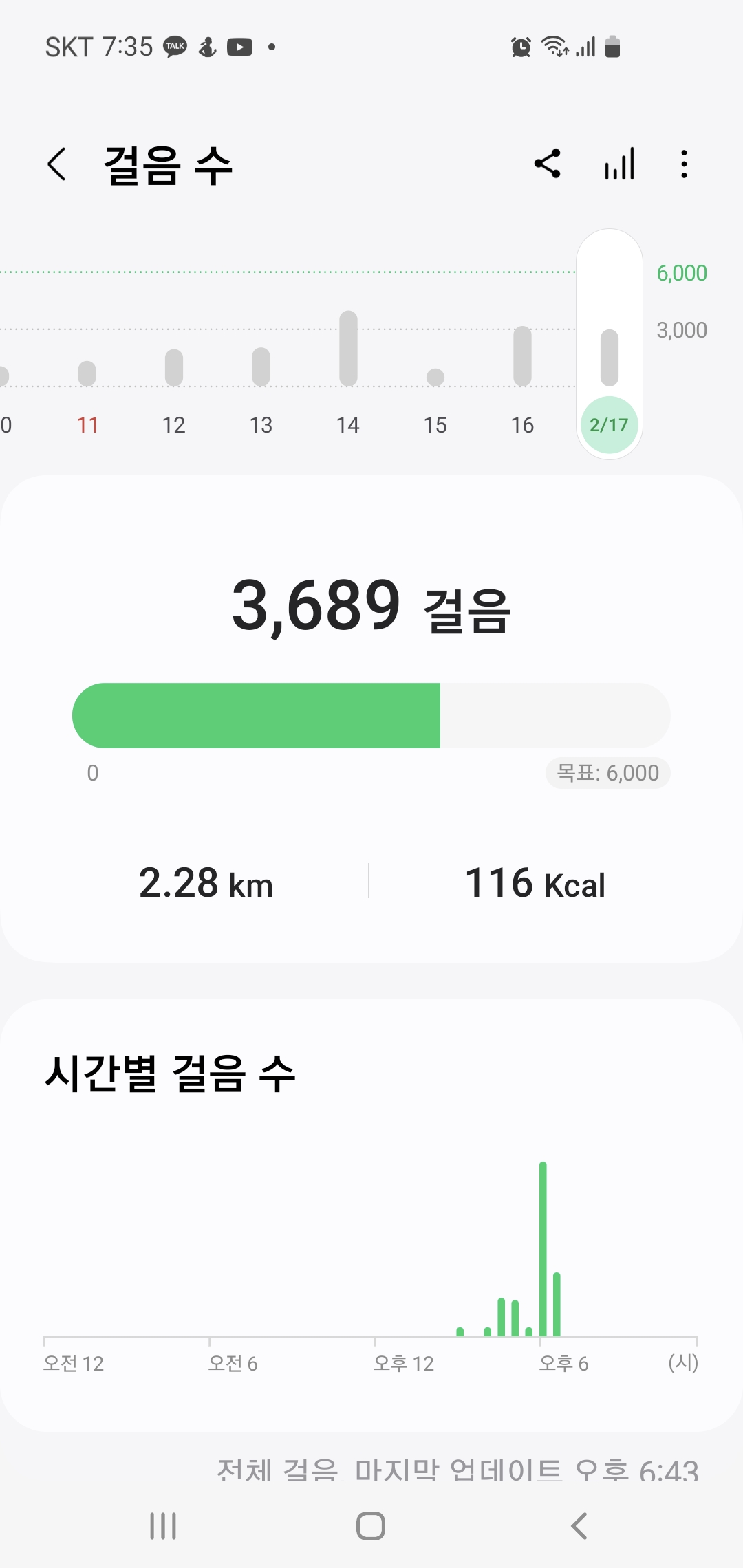Open recent apps from the navigation bar
743x1568 pixels.
(x=163, y=1526)
